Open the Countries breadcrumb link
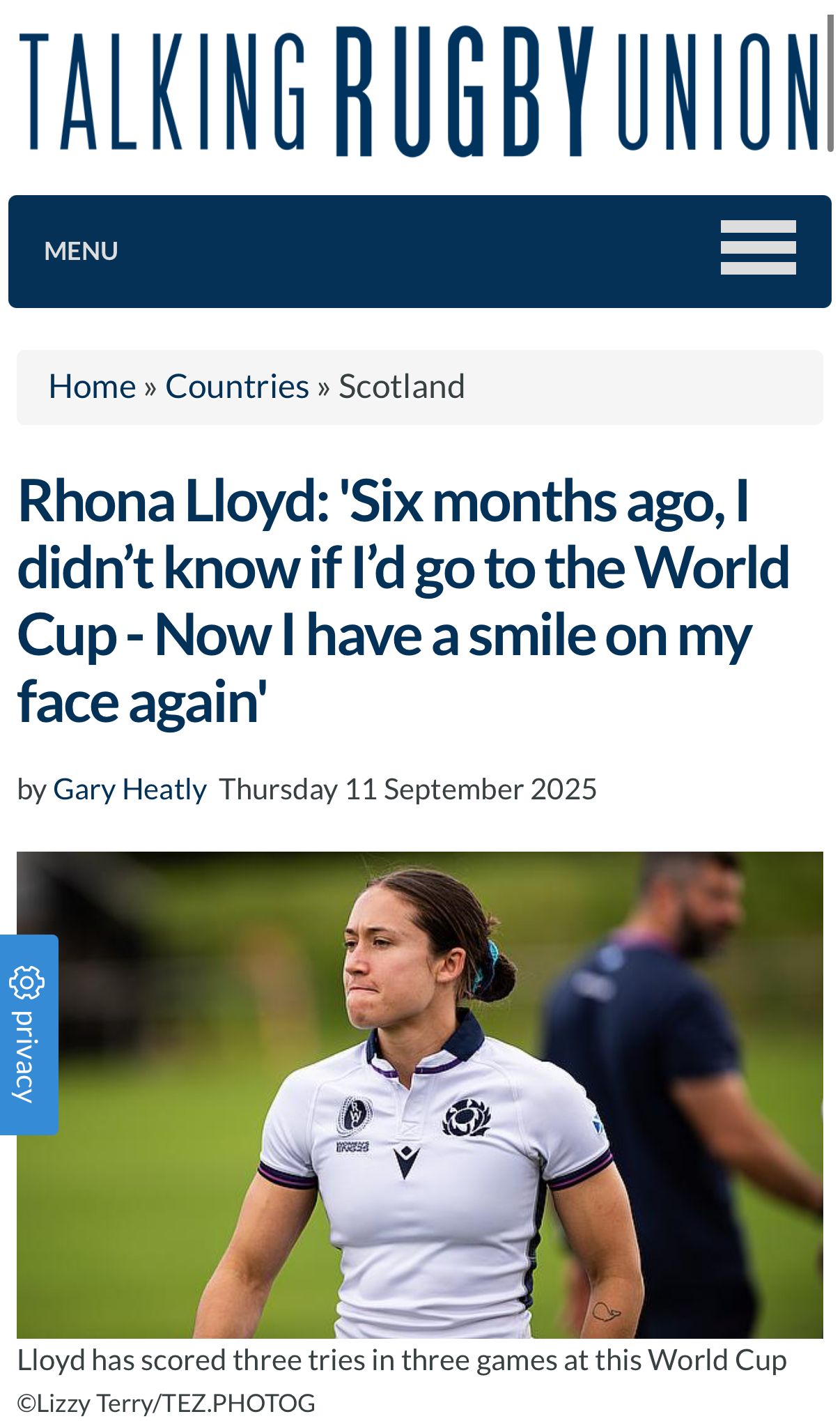Image resolution: width=840 pixels, height=1421 pixels. [x=237, y=386]
